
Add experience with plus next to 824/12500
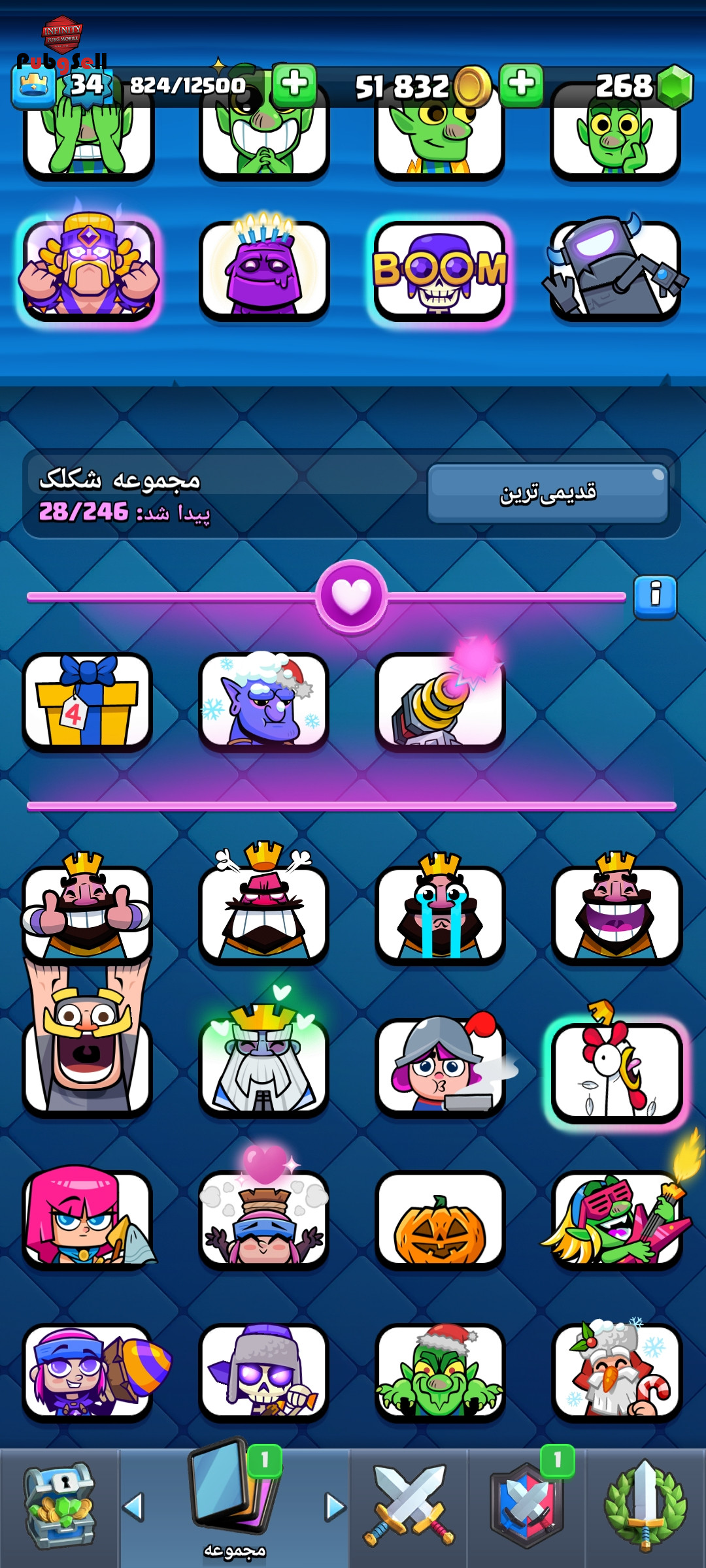point(294,85)
